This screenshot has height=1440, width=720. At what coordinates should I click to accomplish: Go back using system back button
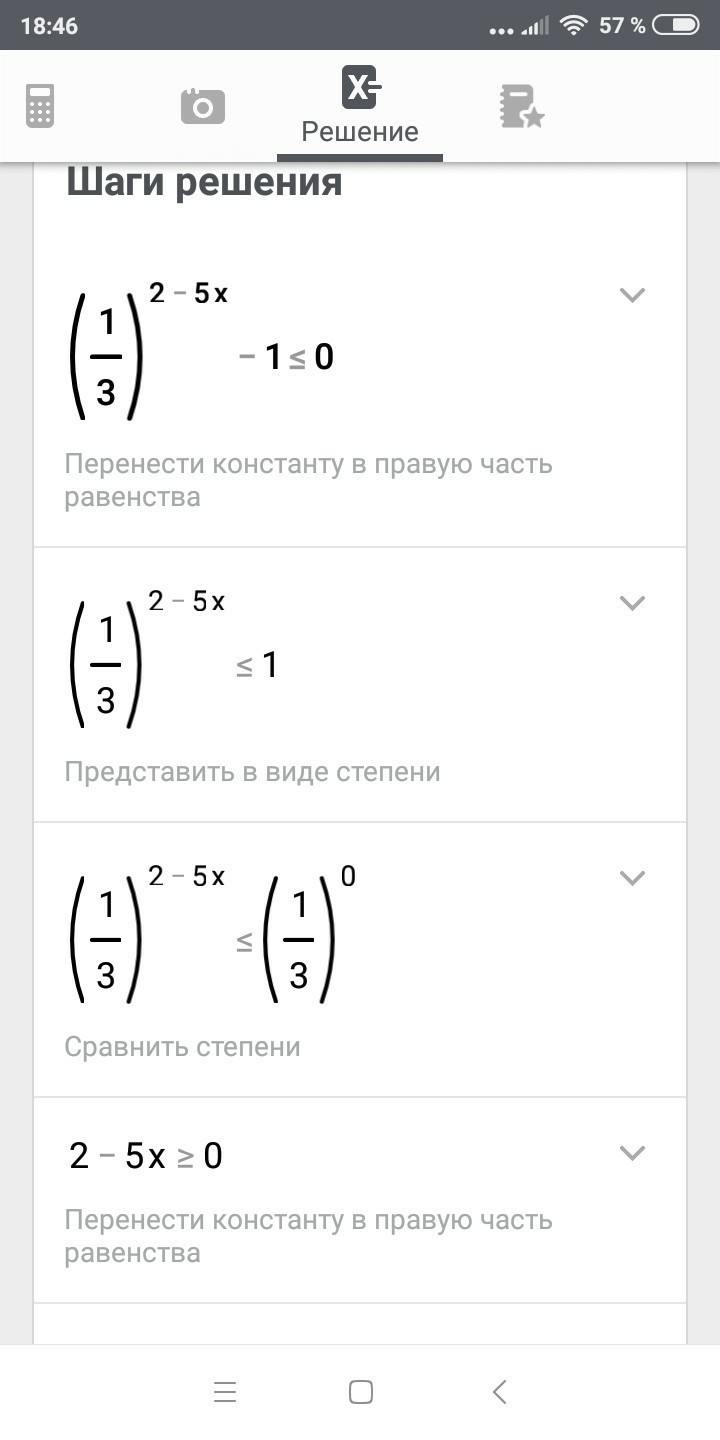click(500, 1391)
